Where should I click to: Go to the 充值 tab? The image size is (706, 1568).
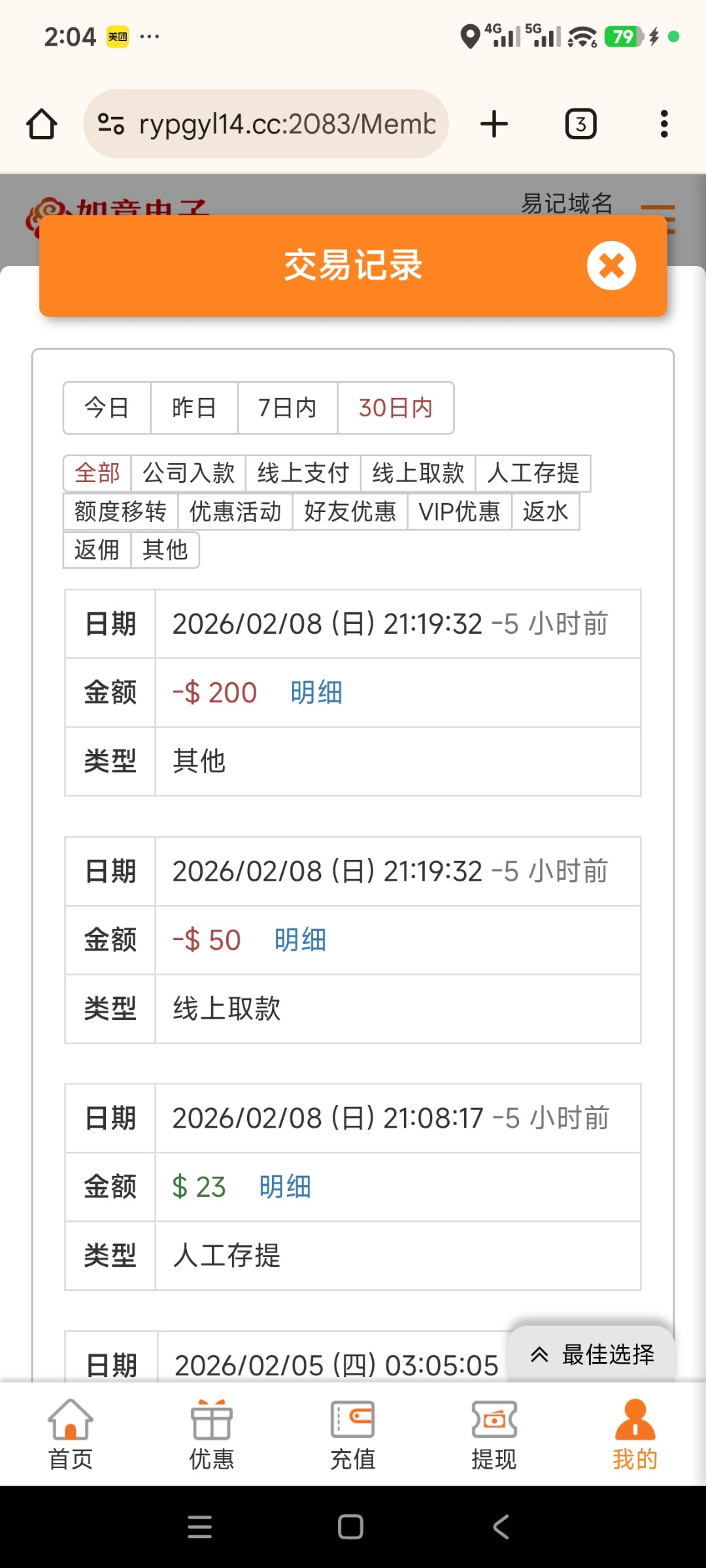click(353, 1435)
